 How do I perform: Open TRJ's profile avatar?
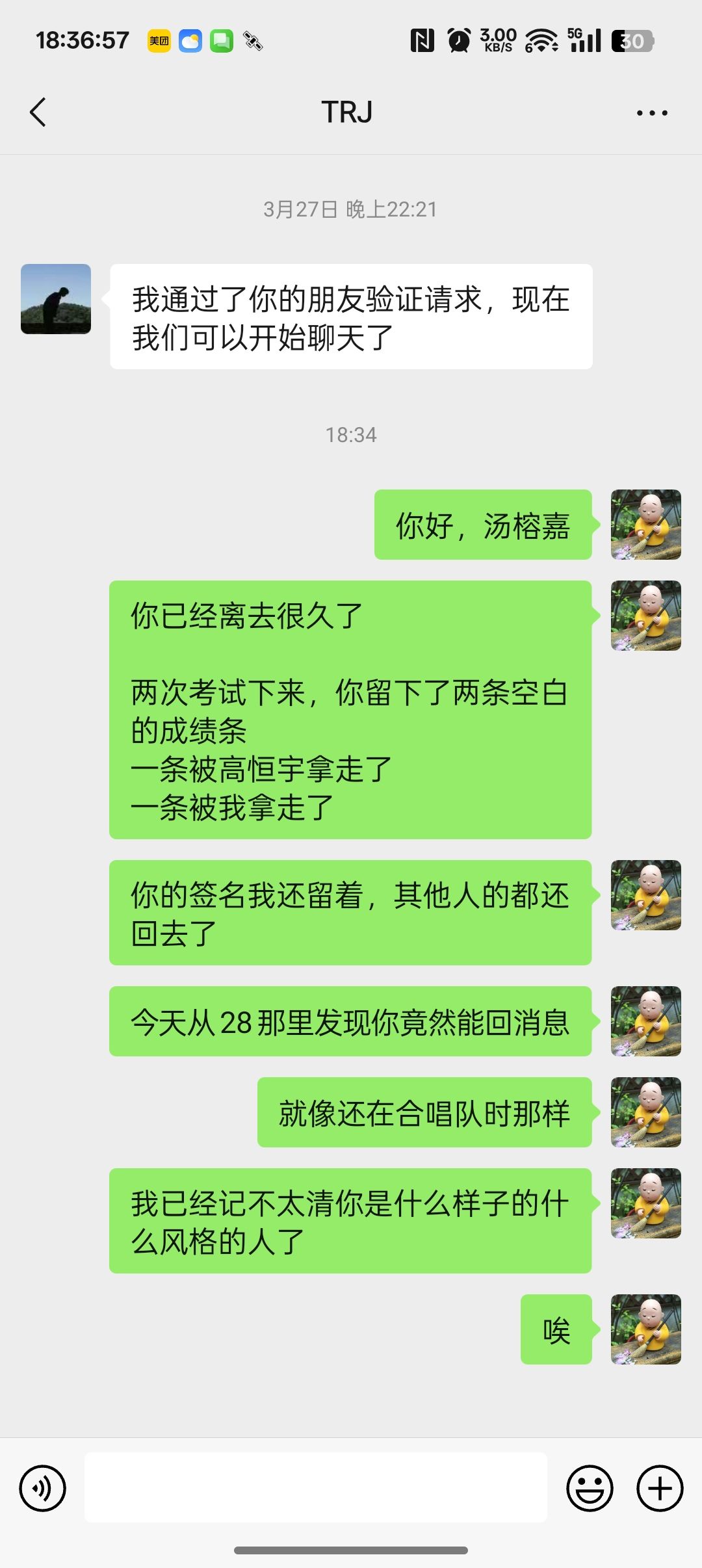pyautogui.click(x=56, y=299)
